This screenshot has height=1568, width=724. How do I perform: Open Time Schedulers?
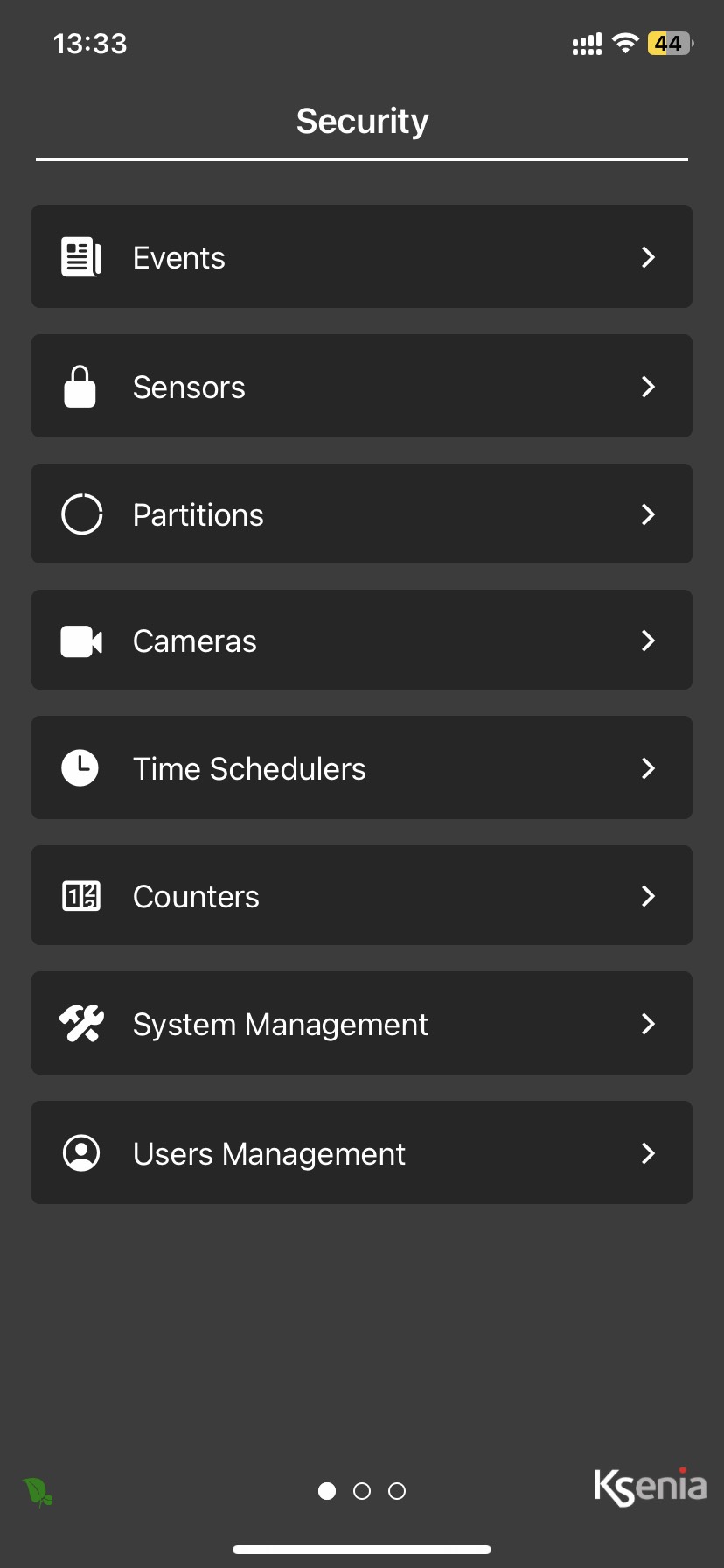[x=362, y=767]
